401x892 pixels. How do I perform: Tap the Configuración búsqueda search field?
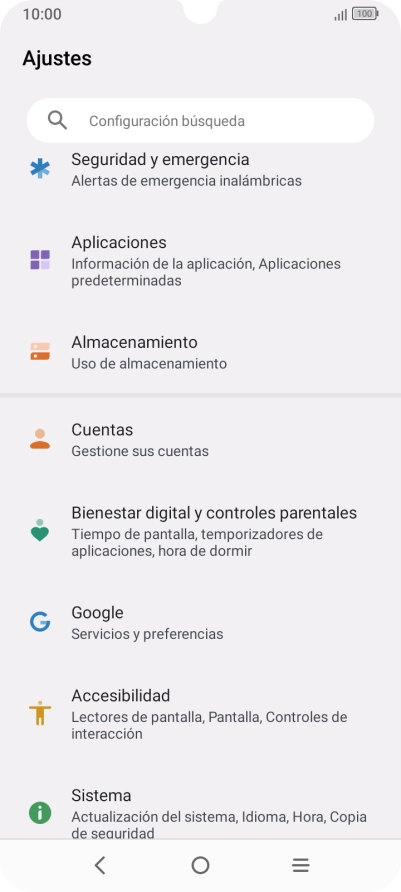pyautogui.click(x=200, y=121)
